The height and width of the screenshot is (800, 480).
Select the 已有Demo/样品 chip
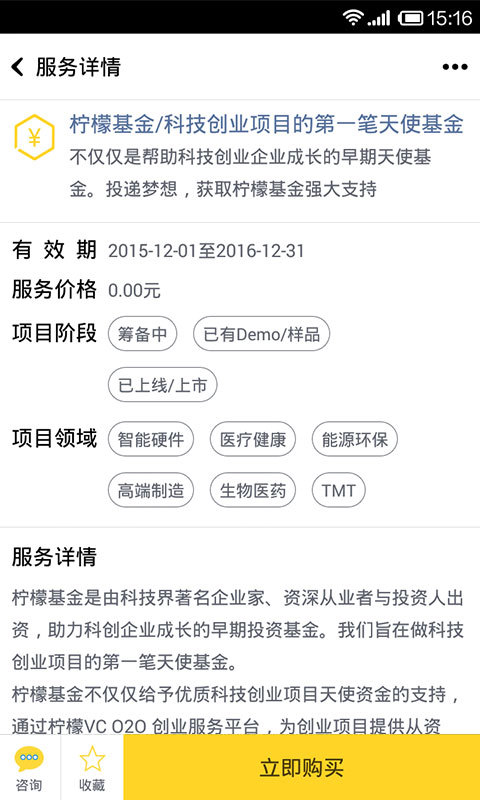pyautogui.click(x=261, y=334)
